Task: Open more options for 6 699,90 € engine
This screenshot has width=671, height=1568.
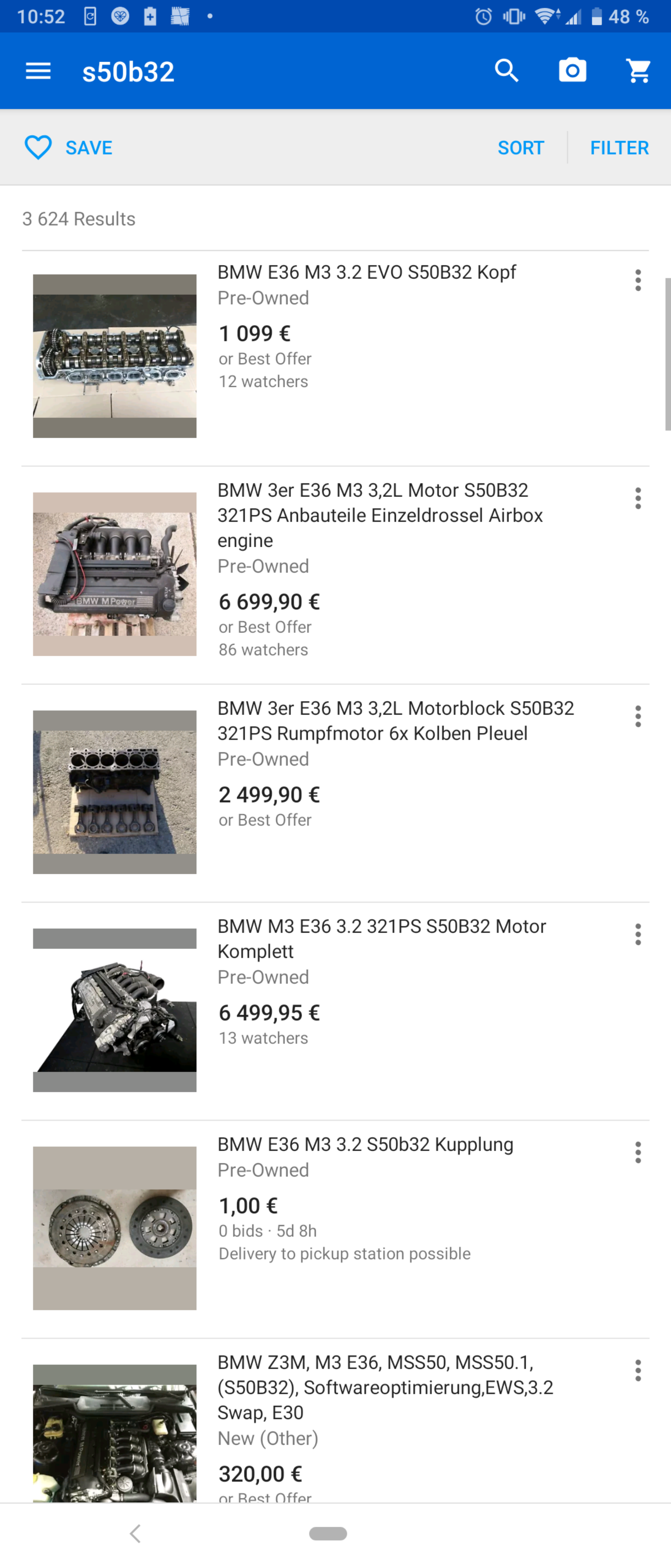Action: [638, 499]
